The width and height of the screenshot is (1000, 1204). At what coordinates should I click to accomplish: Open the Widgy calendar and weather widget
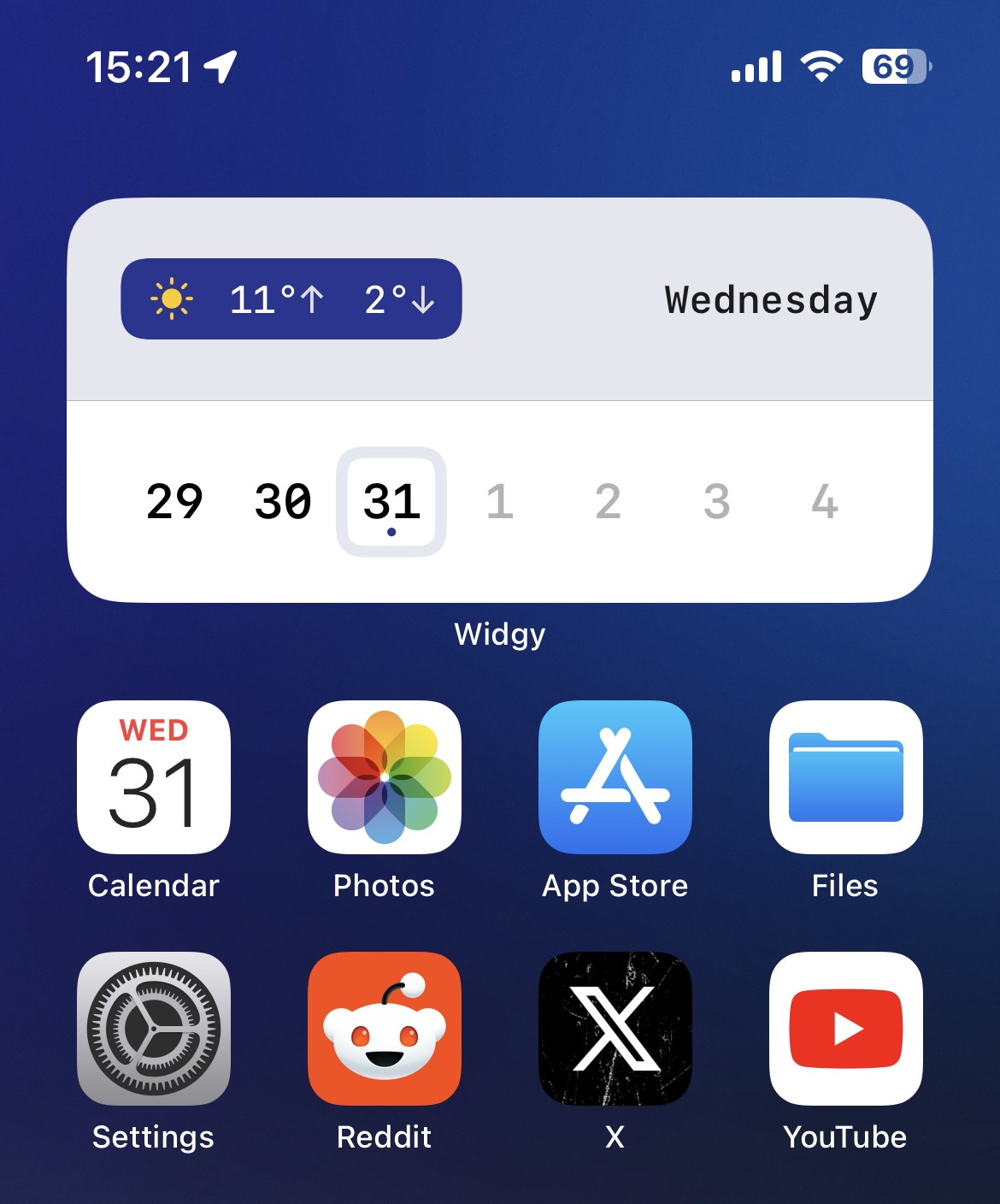click(x=500, y=400)
